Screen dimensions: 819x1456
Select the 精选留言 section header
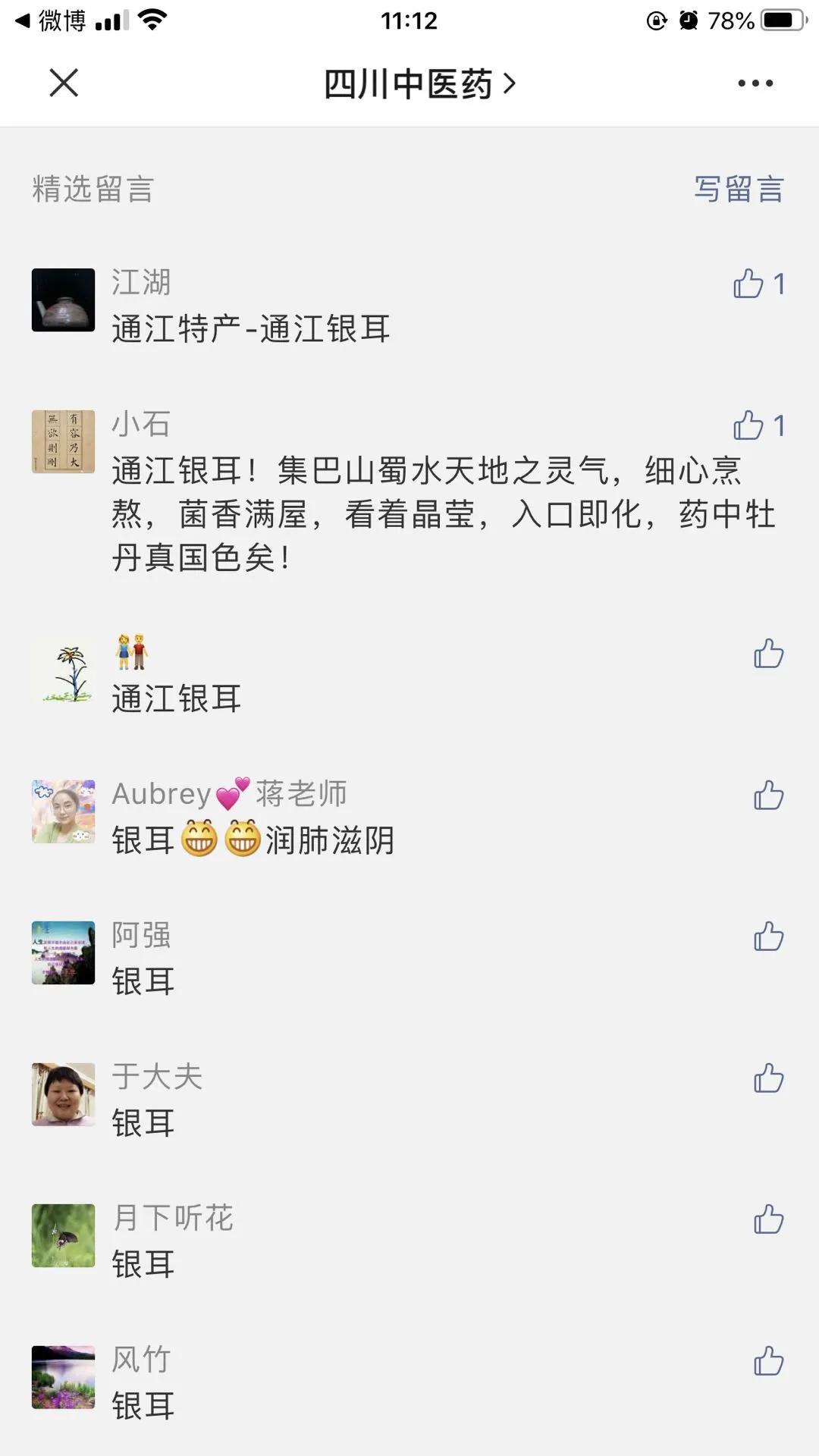point(91,190)
